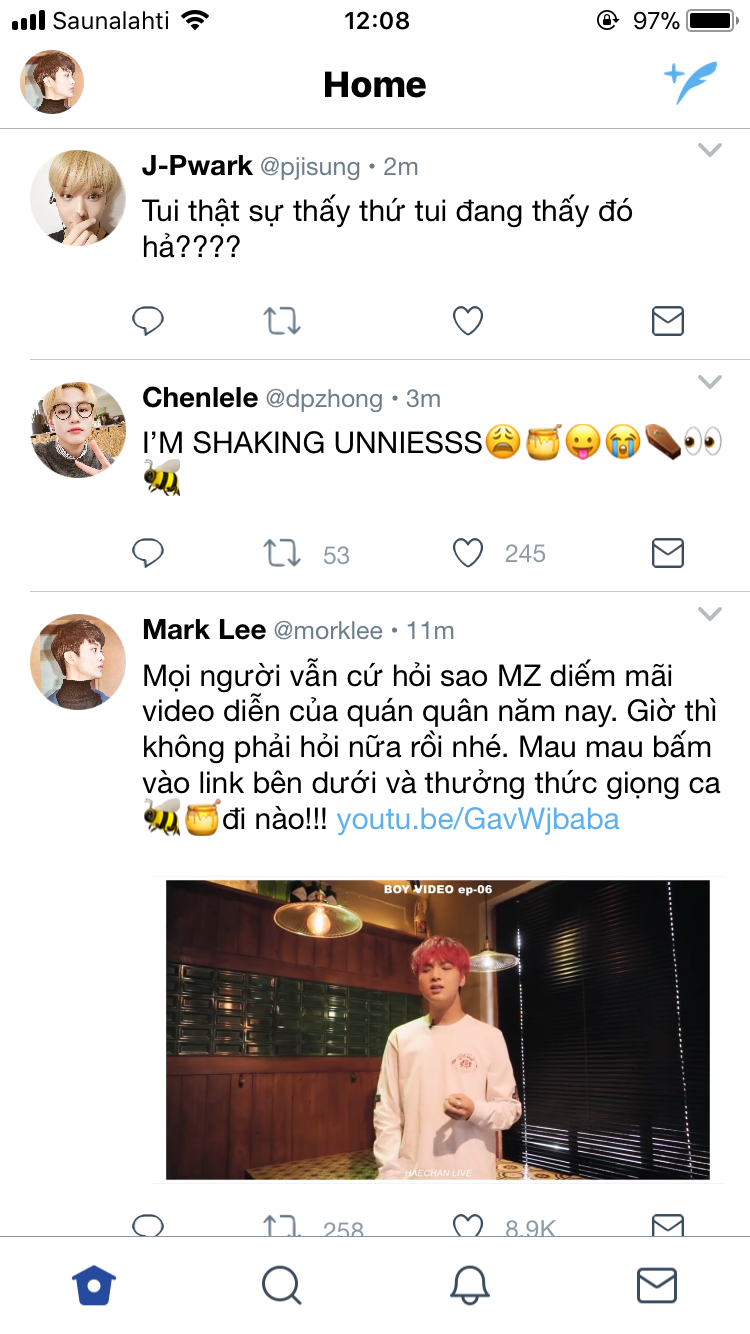Like Chenlele's tweet

pyautogui.click(x=468, y=553)
